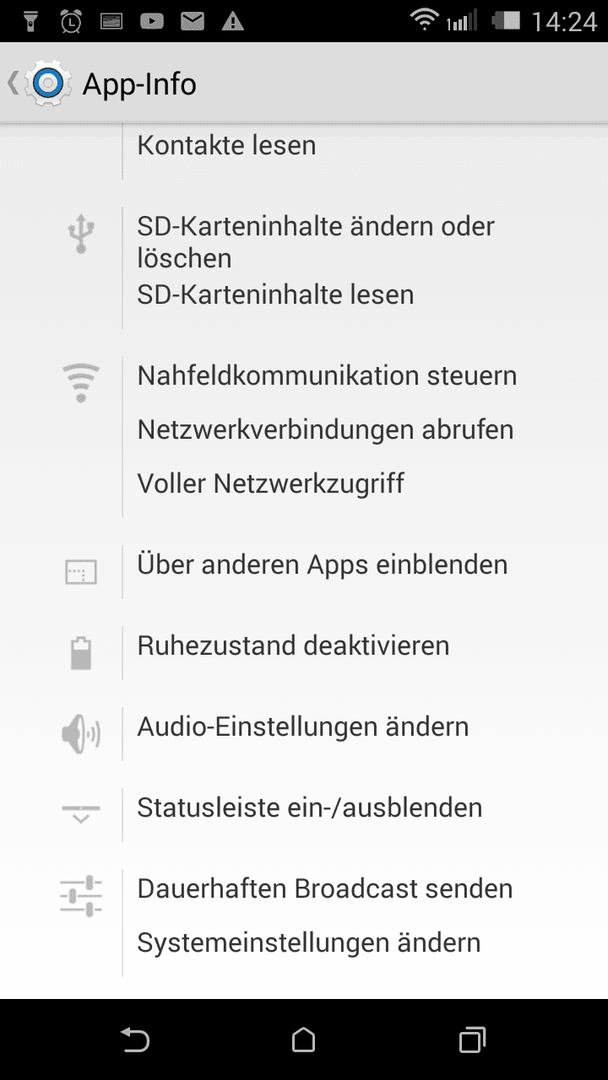Open the recent apps overview
Screen dimensions: 608x1080
[x=472, y=1039]
